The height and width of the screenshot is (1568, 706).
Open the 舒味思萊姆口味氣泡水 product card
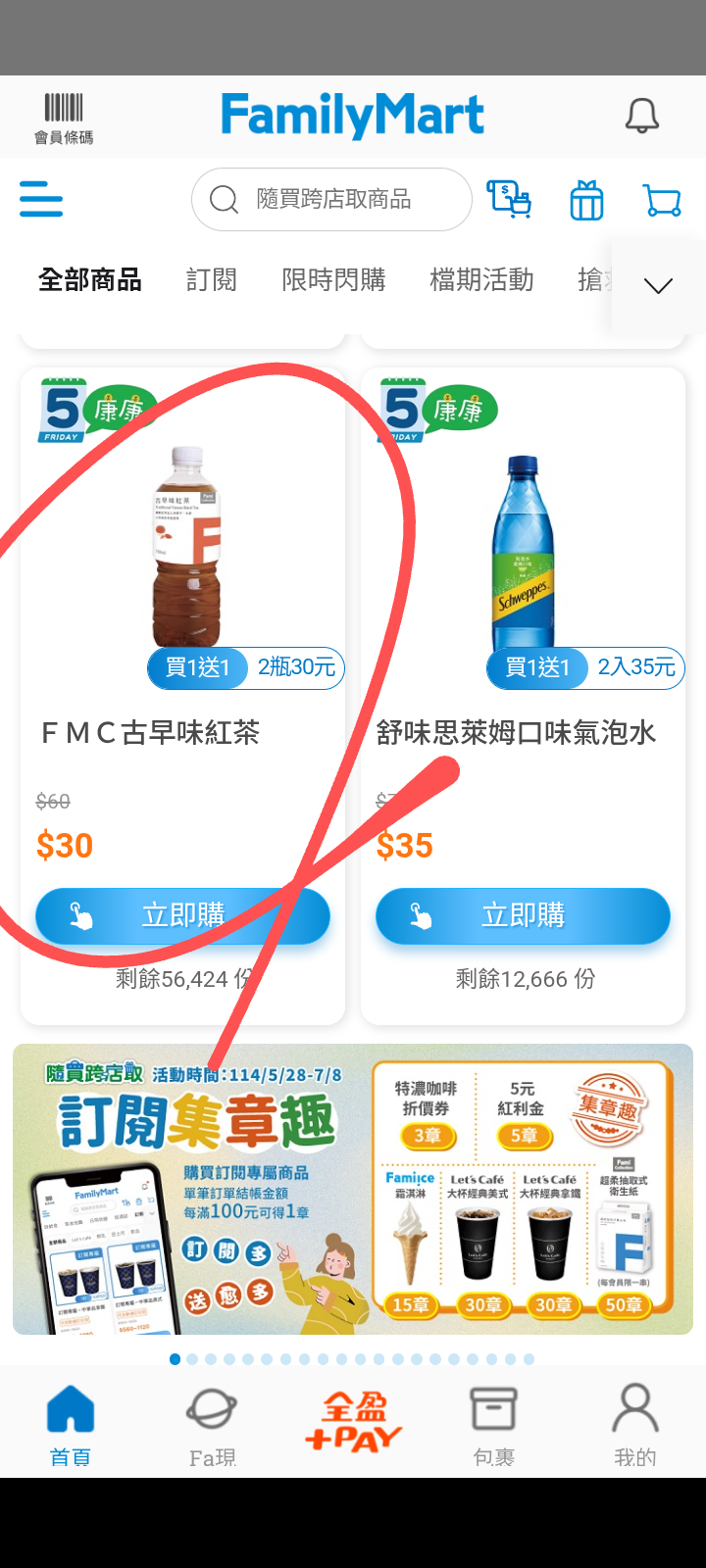tap(523, 696)
